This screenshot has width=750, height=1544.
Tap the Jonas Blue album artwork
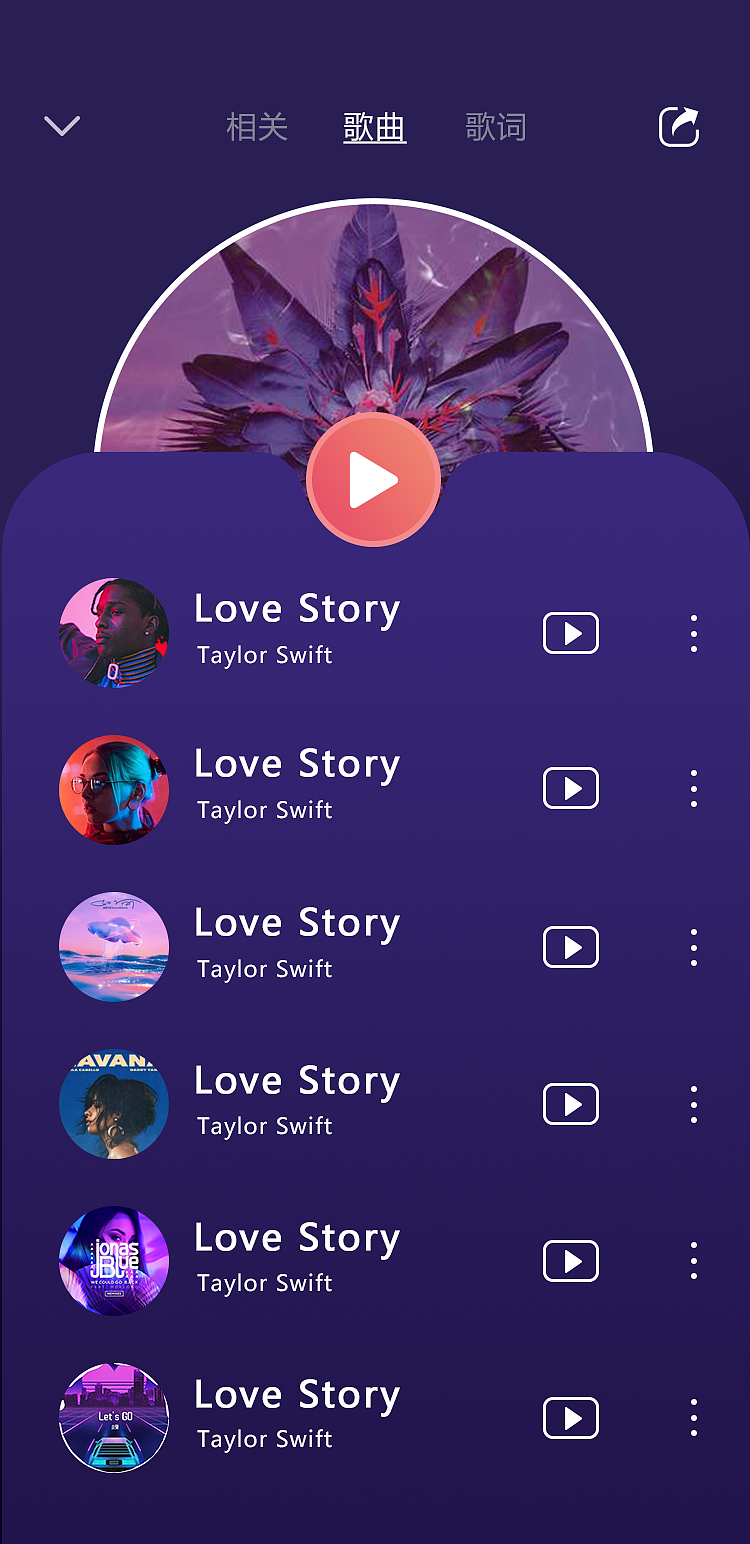(x=113, y=1260)
